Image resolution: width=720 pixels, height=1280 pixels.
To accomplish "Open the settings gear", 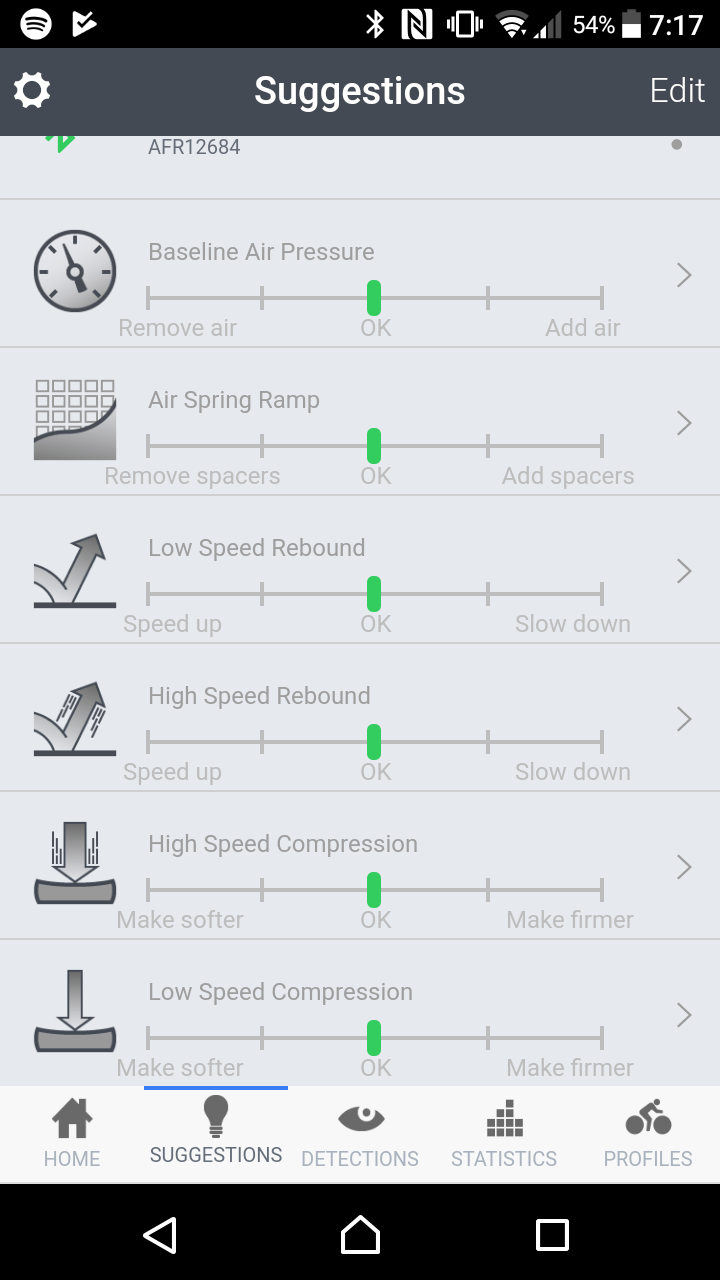I will 31,89.
